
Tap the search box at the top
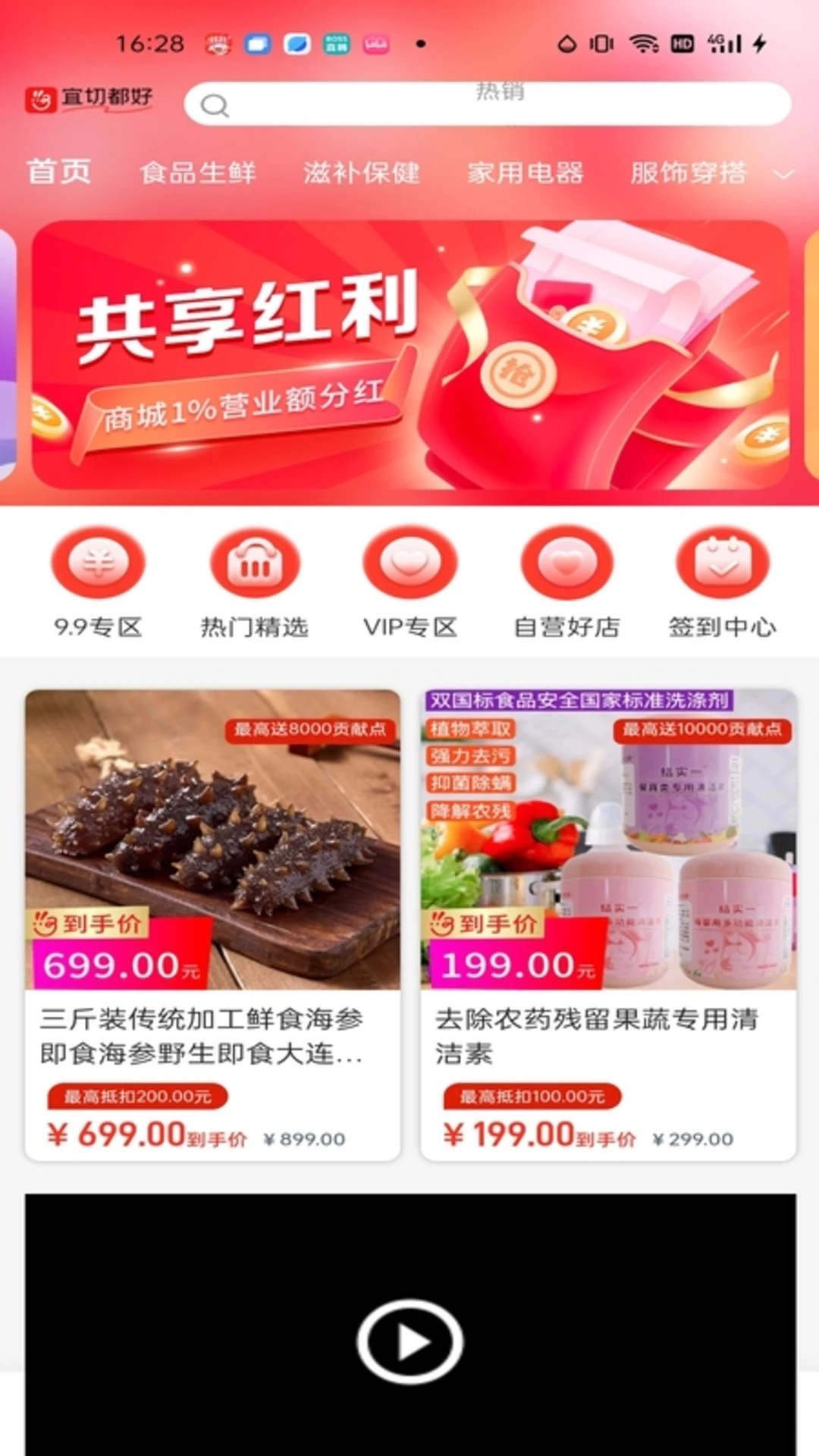click(x=487, y=104)
